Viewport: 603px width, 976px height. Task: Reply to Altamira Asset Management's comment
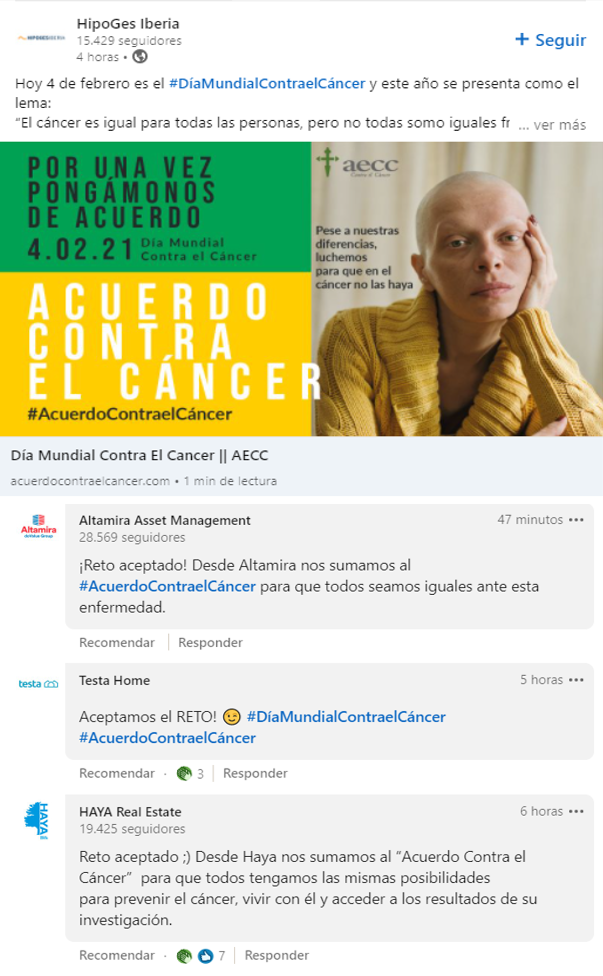click(x=210, y=642)
